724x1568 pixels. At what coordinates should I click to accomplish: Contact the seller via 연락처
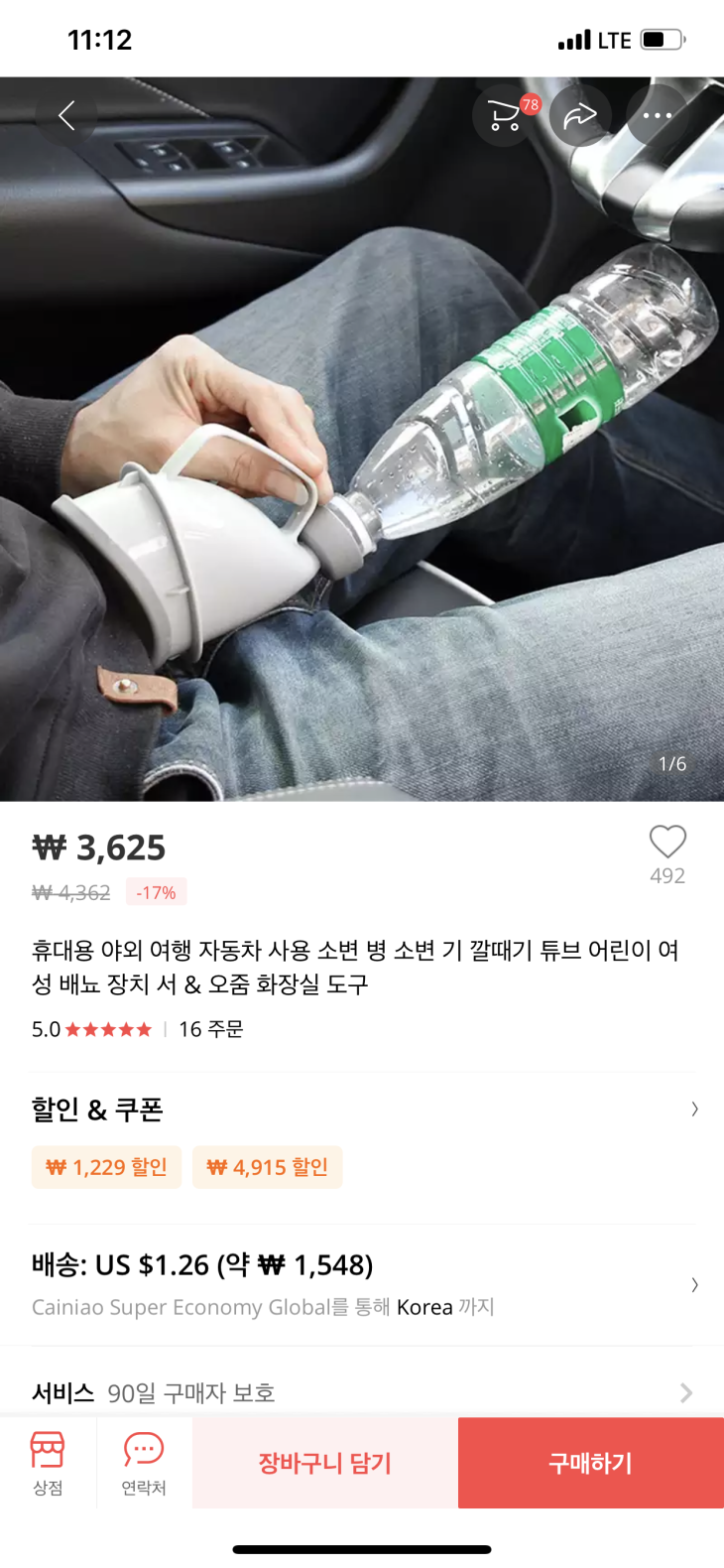144,1463
